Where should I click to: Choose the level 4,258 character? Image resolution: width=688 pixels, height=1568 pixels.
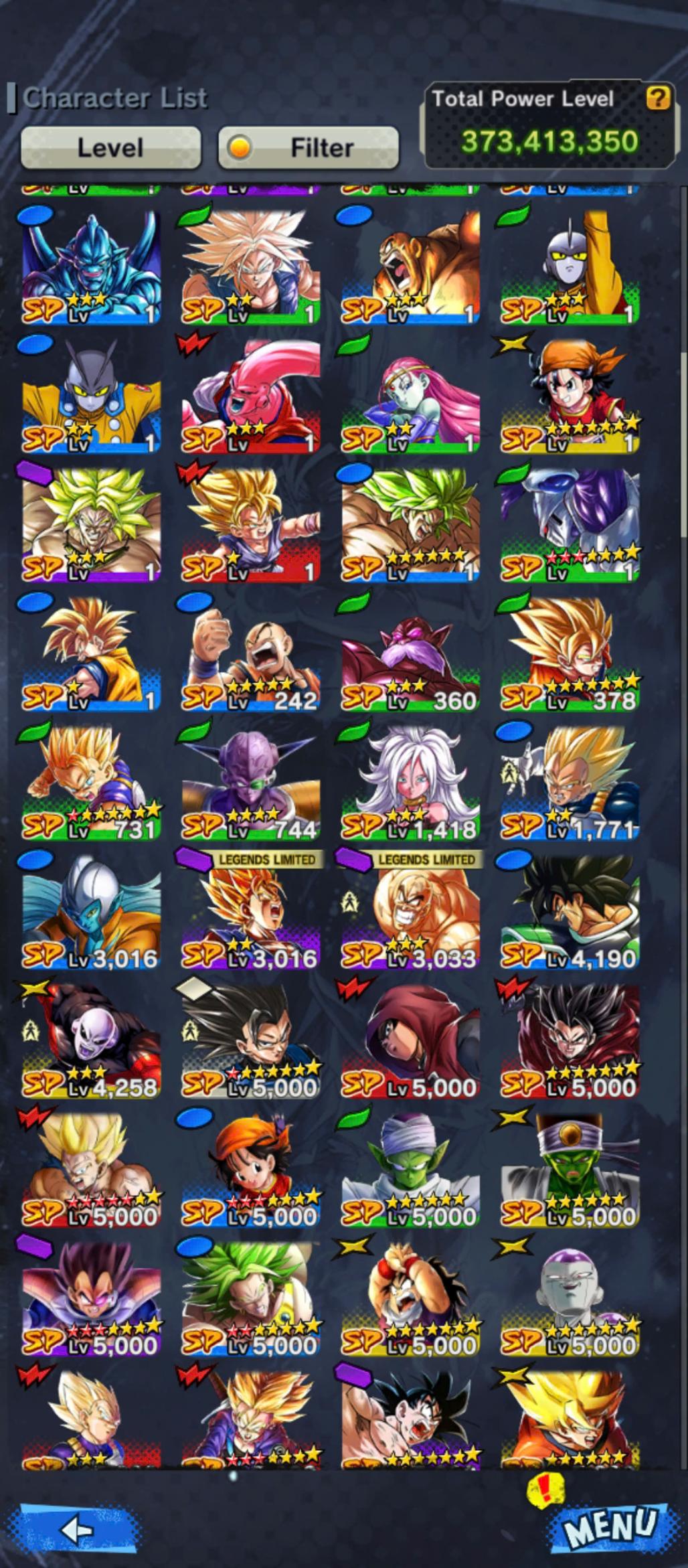pyautogui.click(x=92, y=1041)
